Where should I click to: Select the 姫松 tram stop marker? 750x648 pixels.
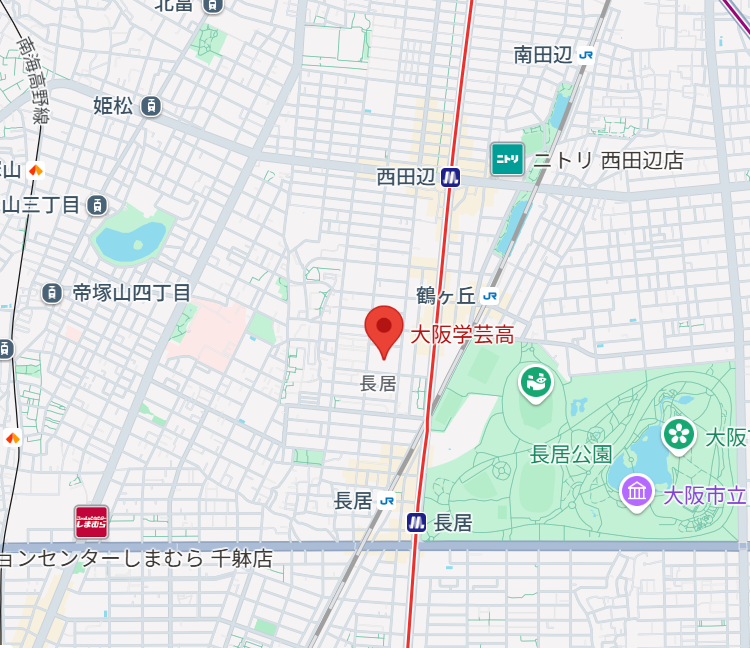(x=150, y=105)
